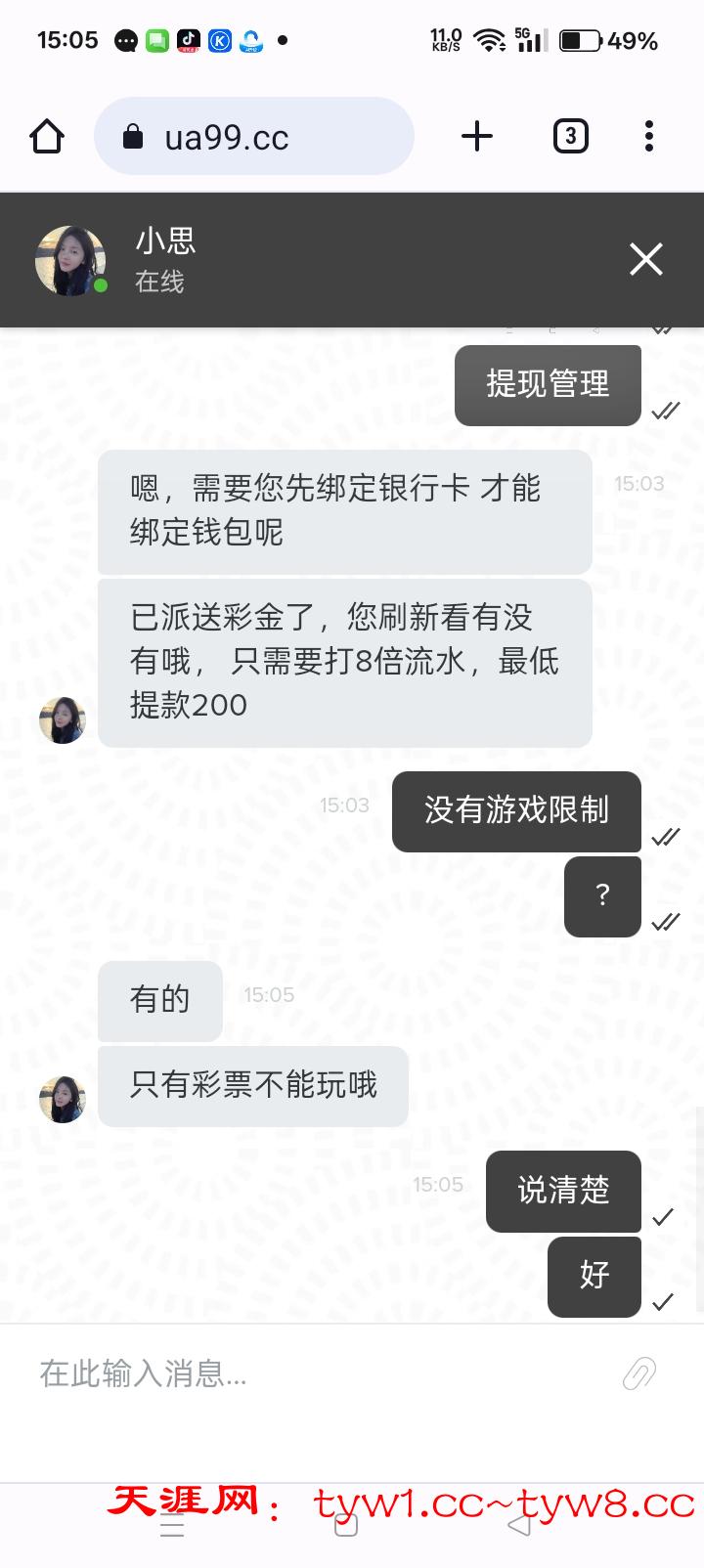Open the tab switcher showing 3 tabs
This screenshot has height=1568, width=704.
570,137
